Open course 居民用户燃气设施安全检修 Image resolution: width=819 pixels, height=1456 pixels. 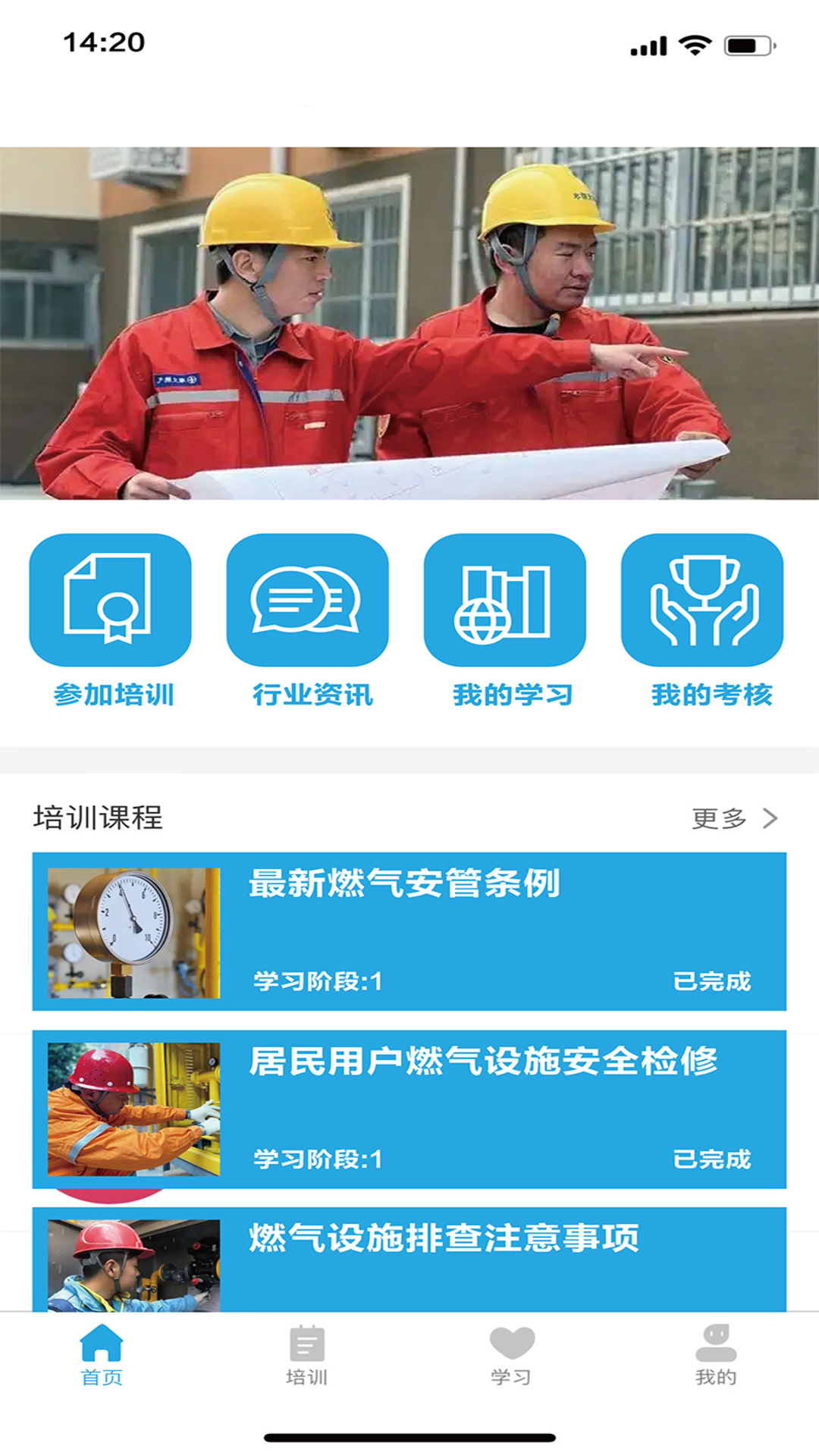tap(409, 1109)
